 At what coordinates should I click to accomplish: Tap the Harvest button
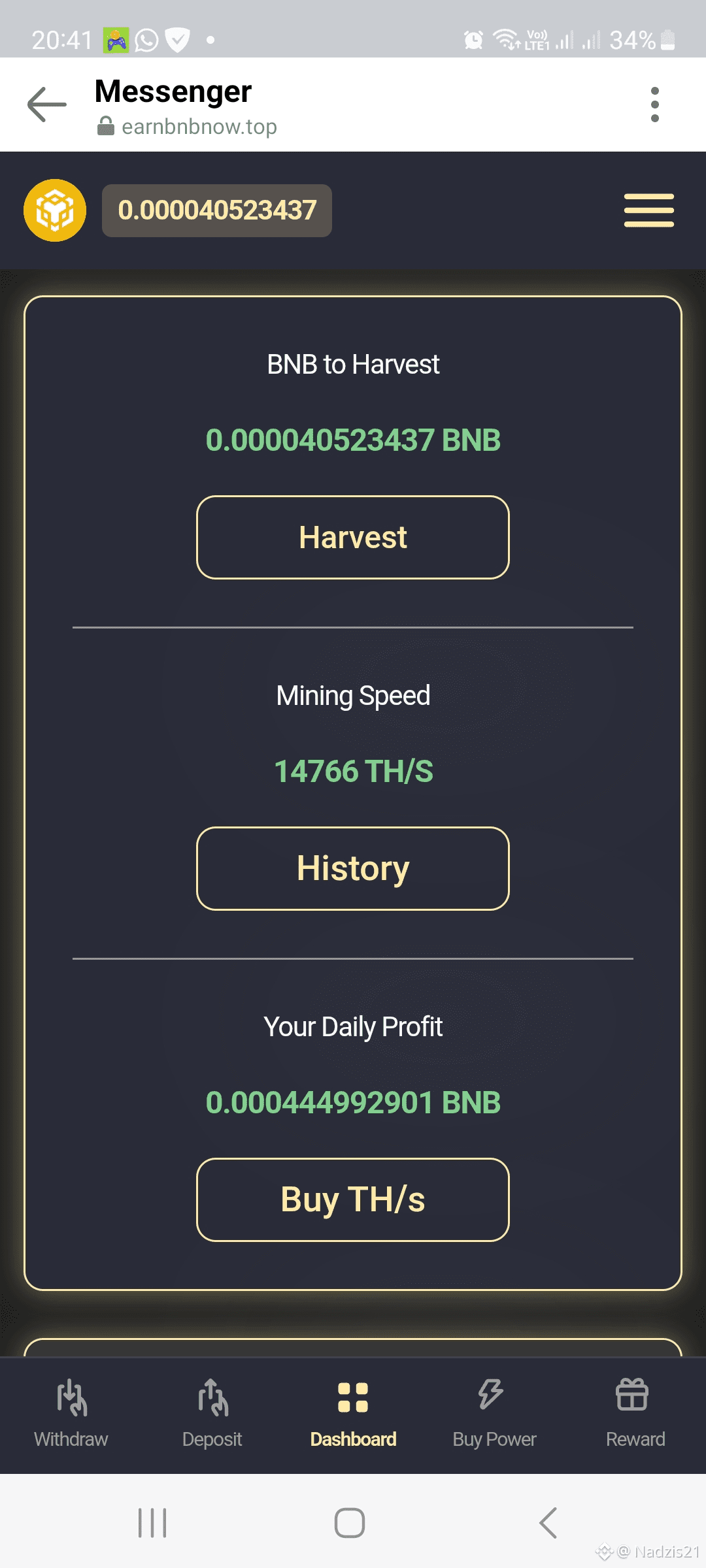[x=353, y=537]
